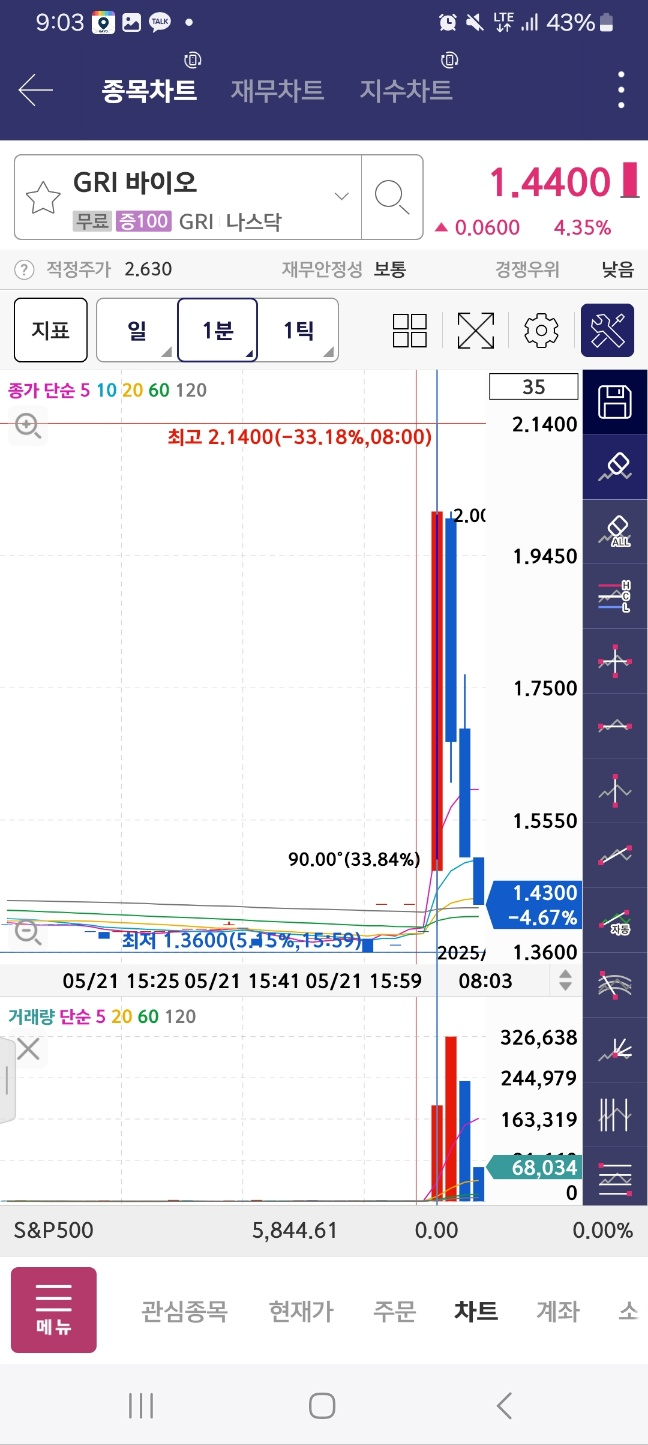Switch to the 재무차트 tab
The image size is (648, 1445).
277,90
